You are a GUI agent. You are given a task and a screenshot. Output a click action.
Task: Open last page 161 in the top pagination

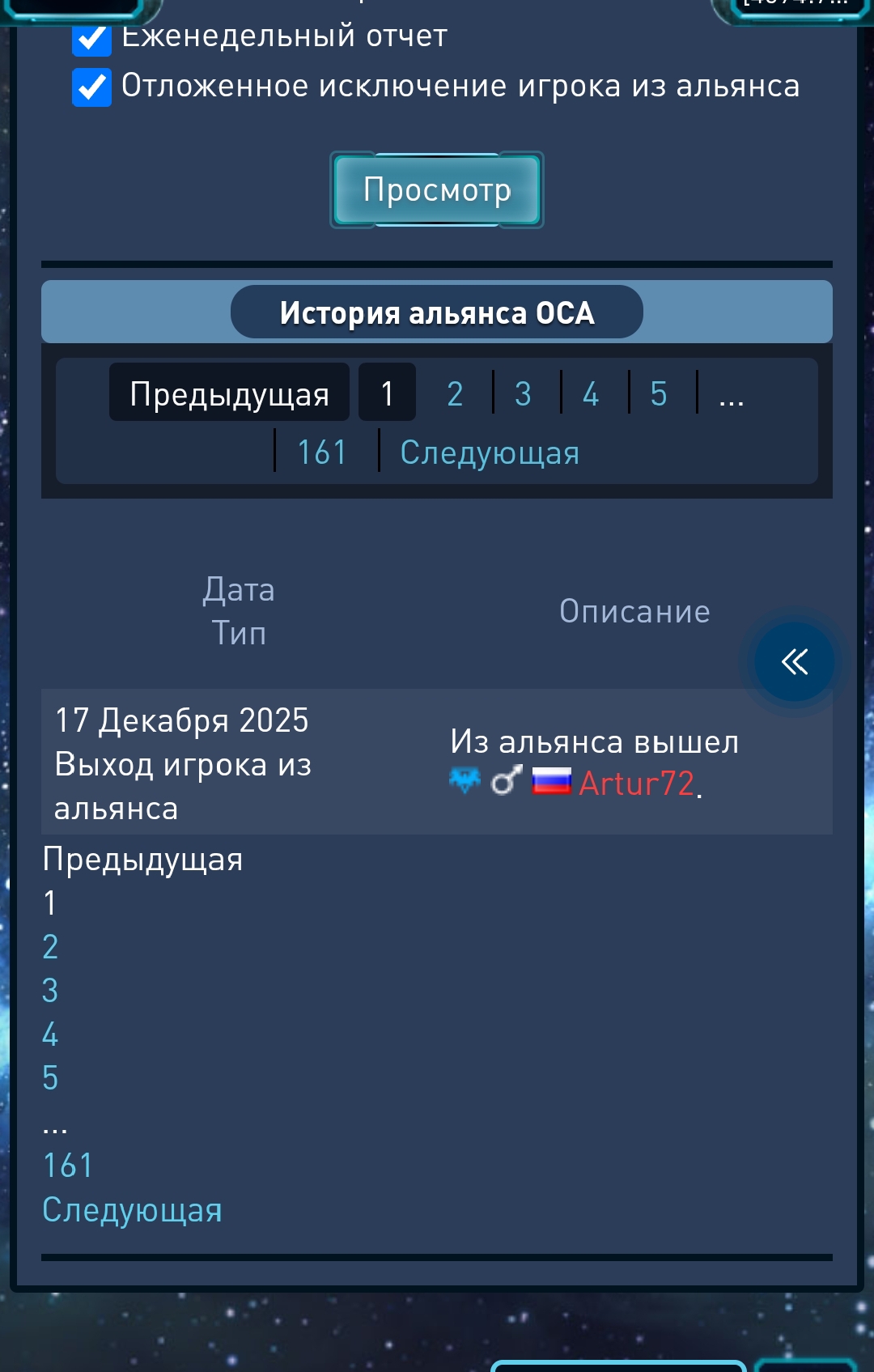322,452
